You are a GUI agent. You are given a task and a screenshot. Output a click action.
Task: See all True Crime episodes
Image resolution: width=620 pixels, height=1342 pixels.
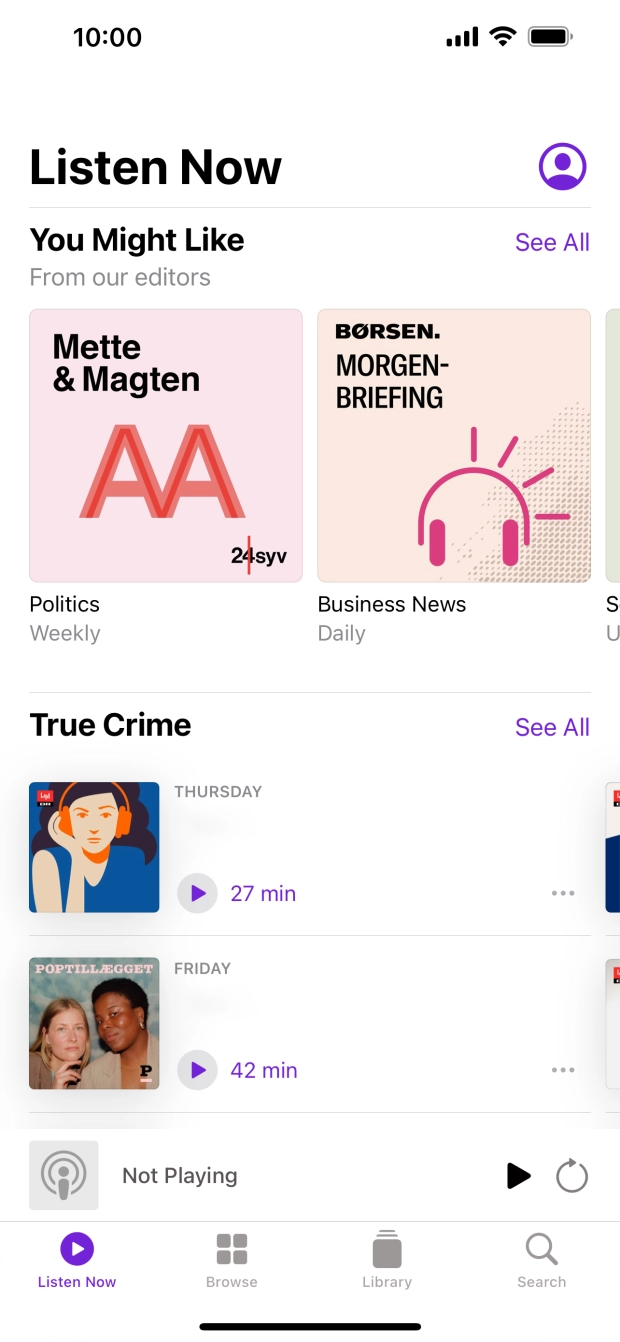click(x=552, y=727)
